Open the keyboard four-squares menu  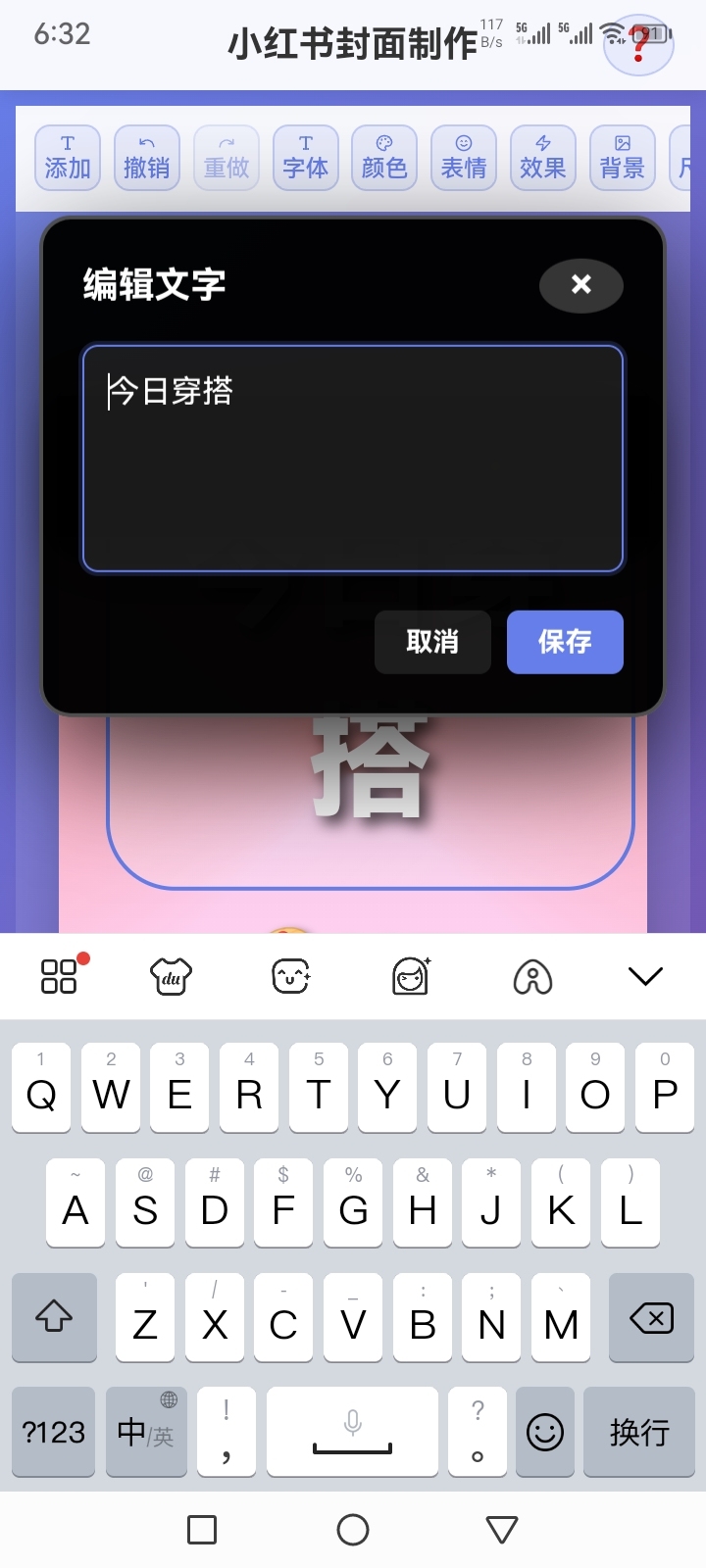pos(59,976)
